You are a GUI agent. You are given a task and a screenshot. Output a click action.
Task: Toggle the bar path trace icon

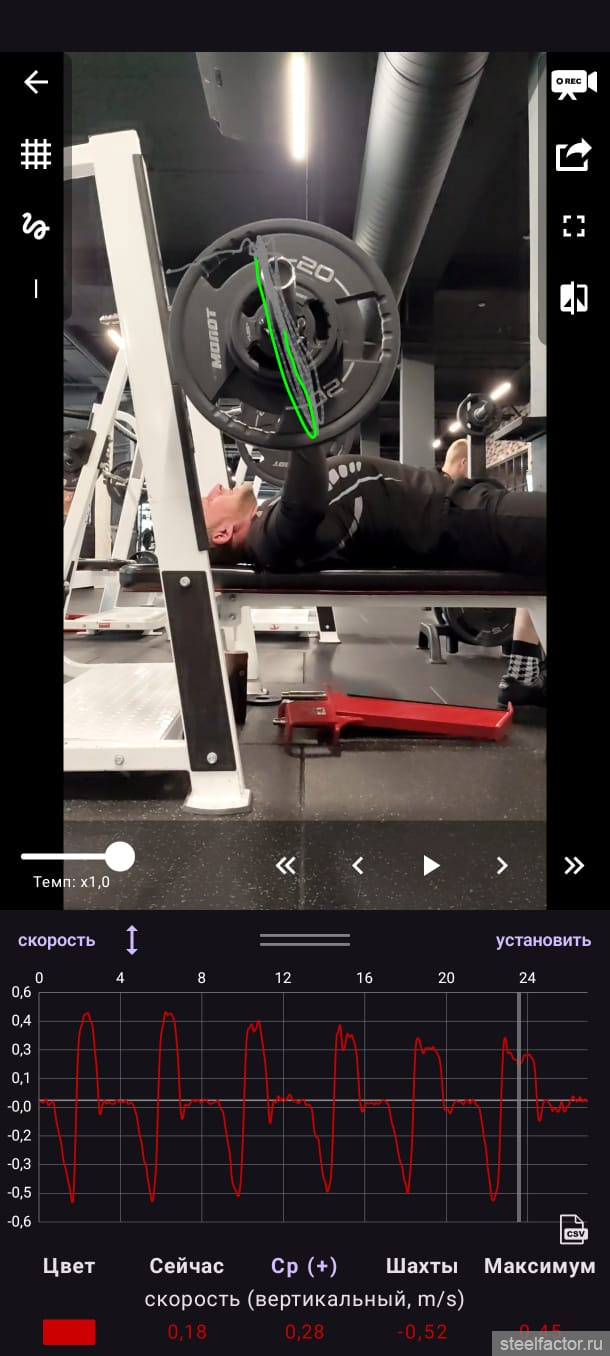pyautogui.click(x=36, y=226)
